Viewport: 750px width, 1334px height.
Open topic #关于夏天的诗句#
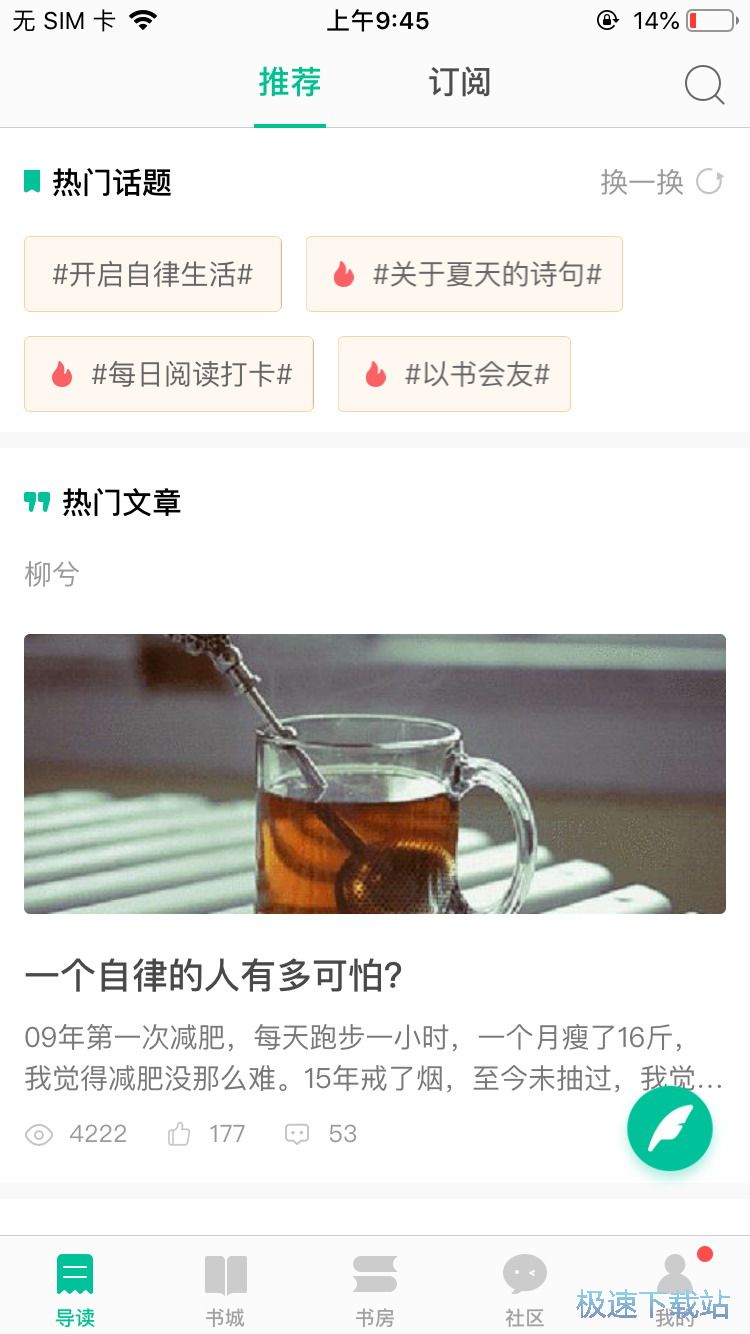pos(464,274)
